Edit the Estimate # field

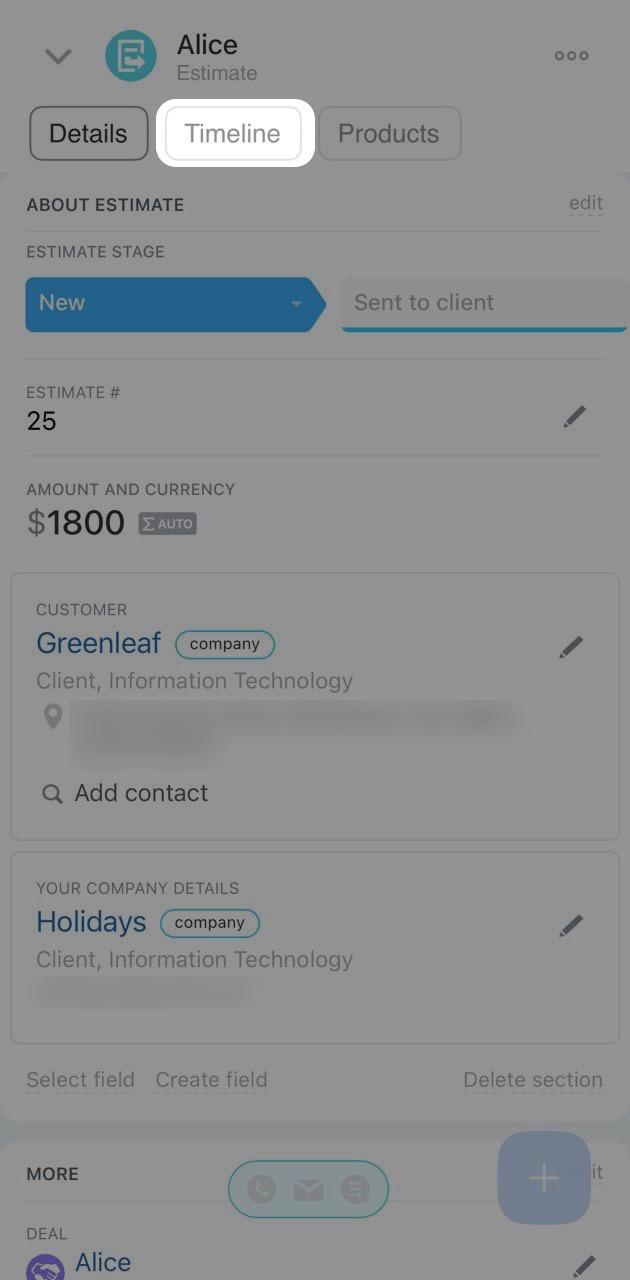(574, 417)
